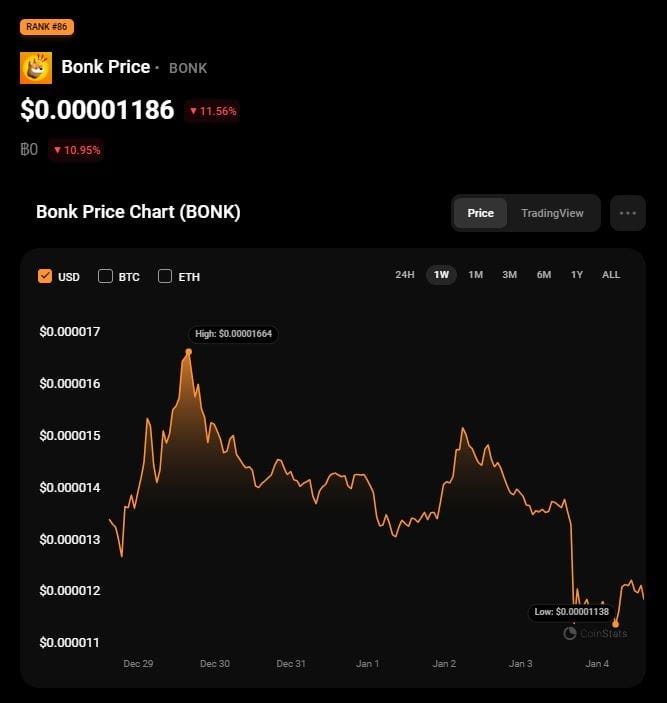Open the three-dot more options menu
This screenshot has width=667, height=703.
(628, 213)
